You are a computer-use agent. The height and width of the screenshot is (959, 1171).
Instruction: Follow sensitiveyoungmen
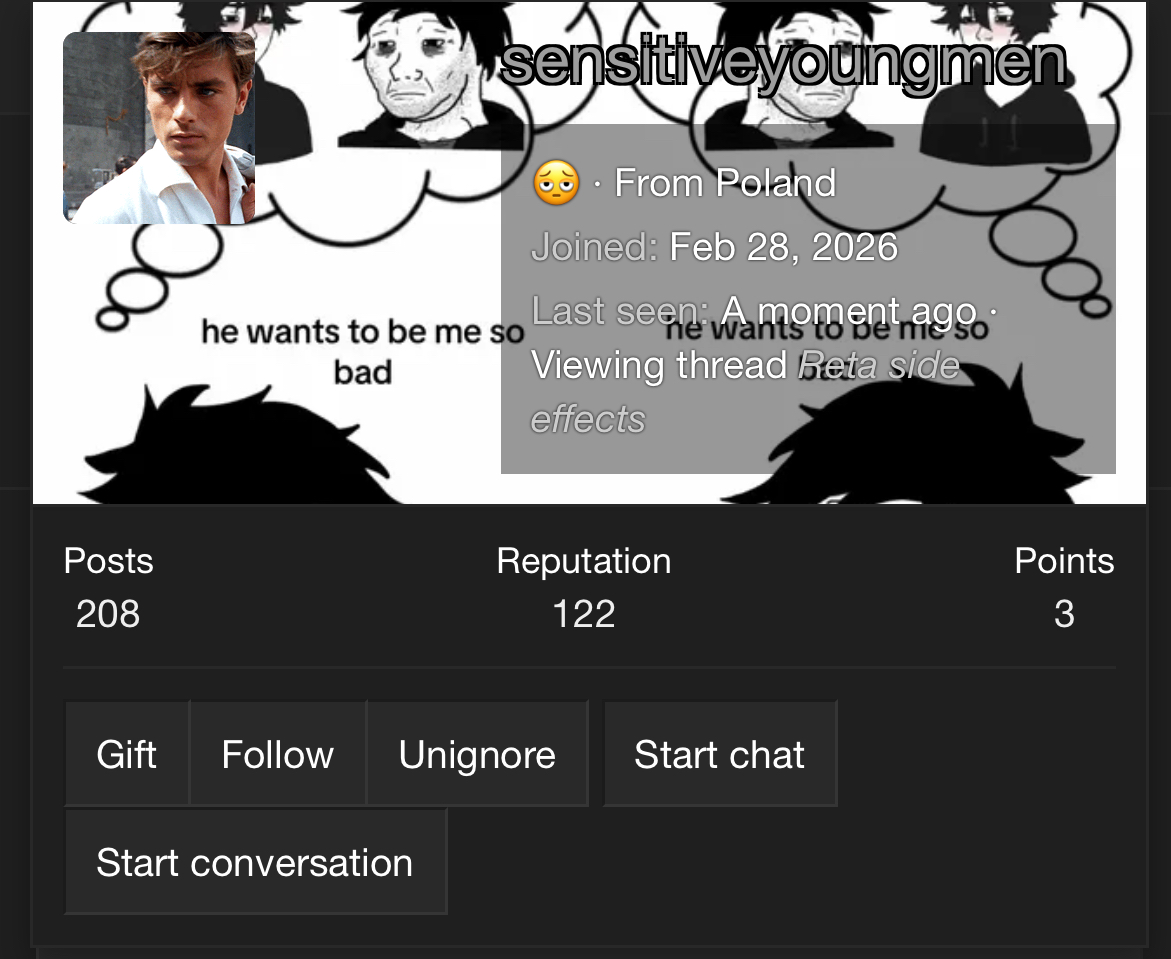click(277, 754)
